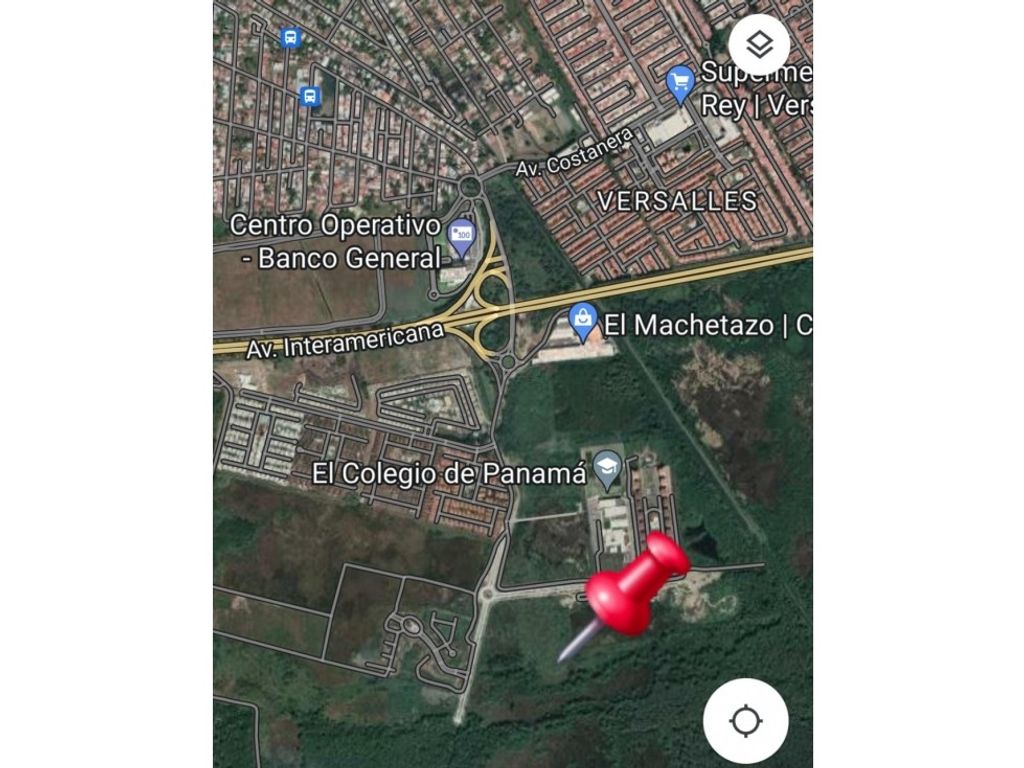Open the El Colegio de Panamá school marker
Viewport: 1024px width, 768px height.
[606, 468]
